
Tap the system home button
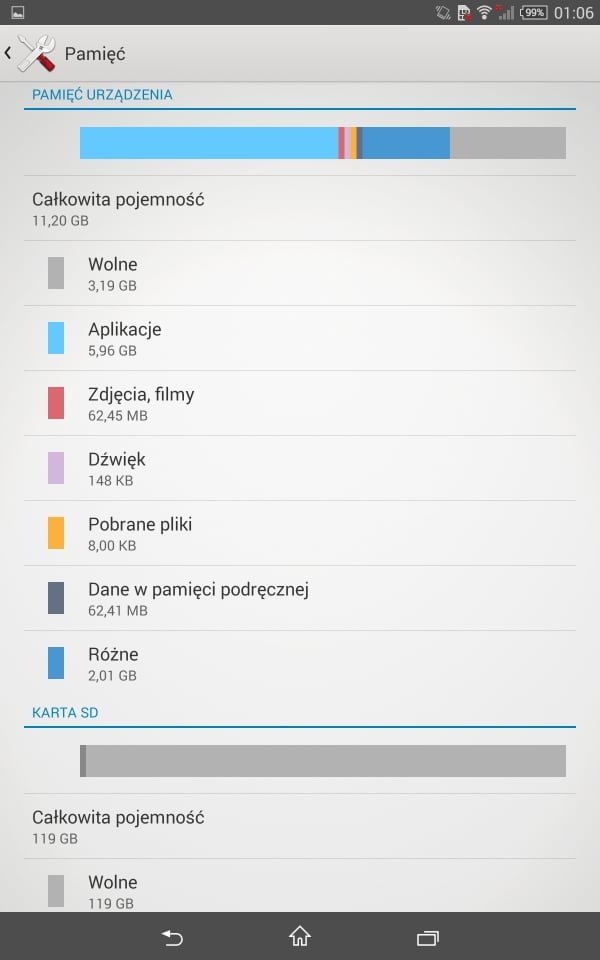click(300, 936)
